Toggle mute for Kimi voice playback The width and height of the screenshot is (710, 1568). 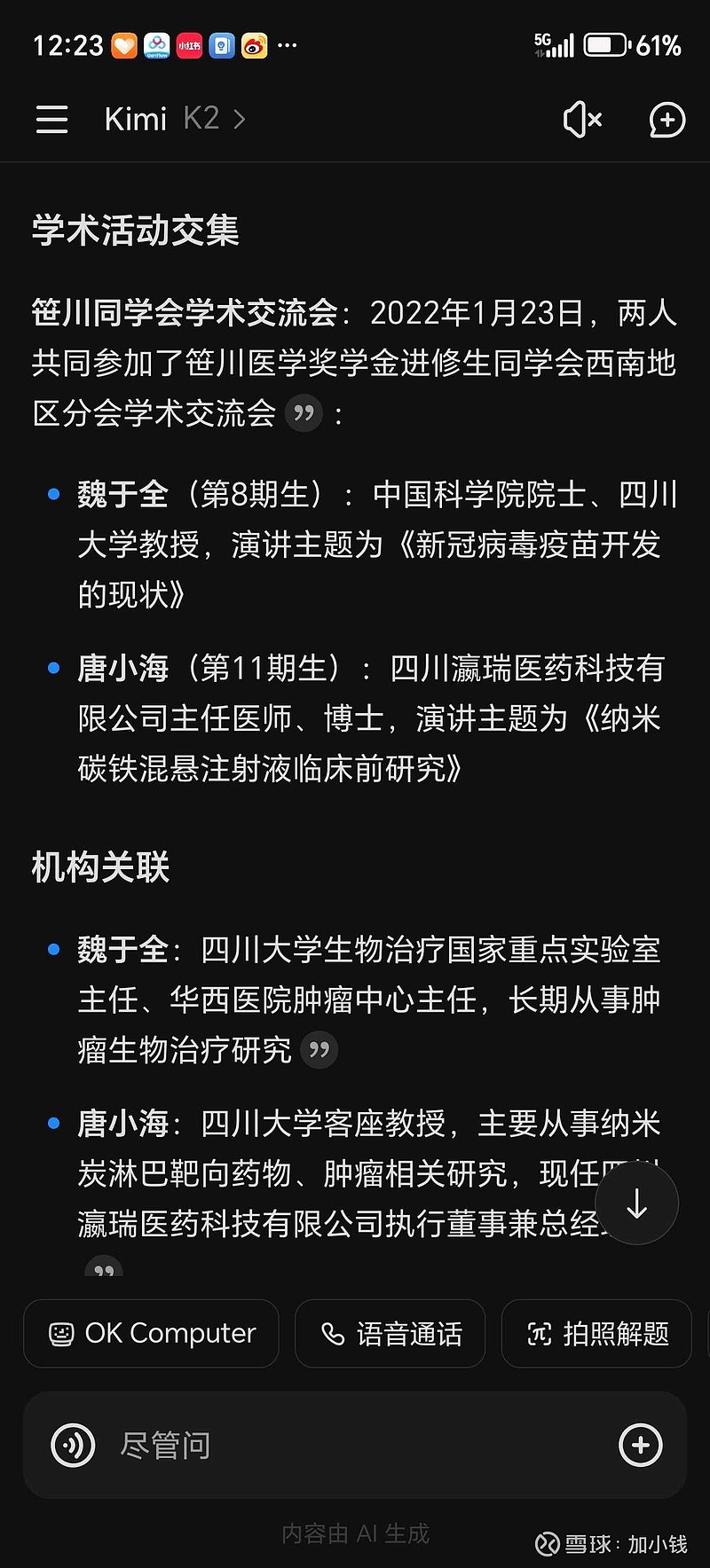coord(582,119)
